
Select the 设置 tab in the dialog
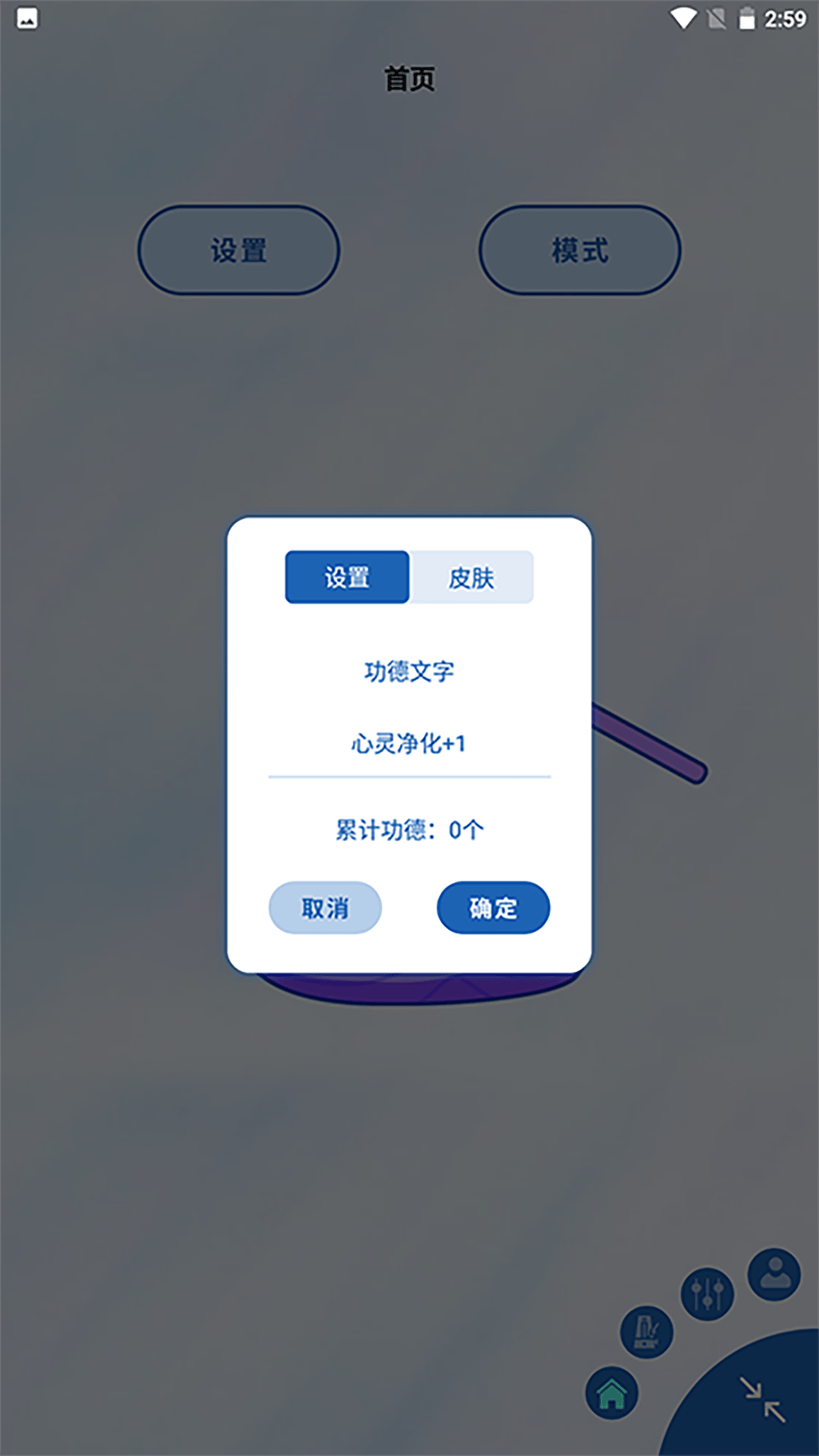click(x=347, y=578)
